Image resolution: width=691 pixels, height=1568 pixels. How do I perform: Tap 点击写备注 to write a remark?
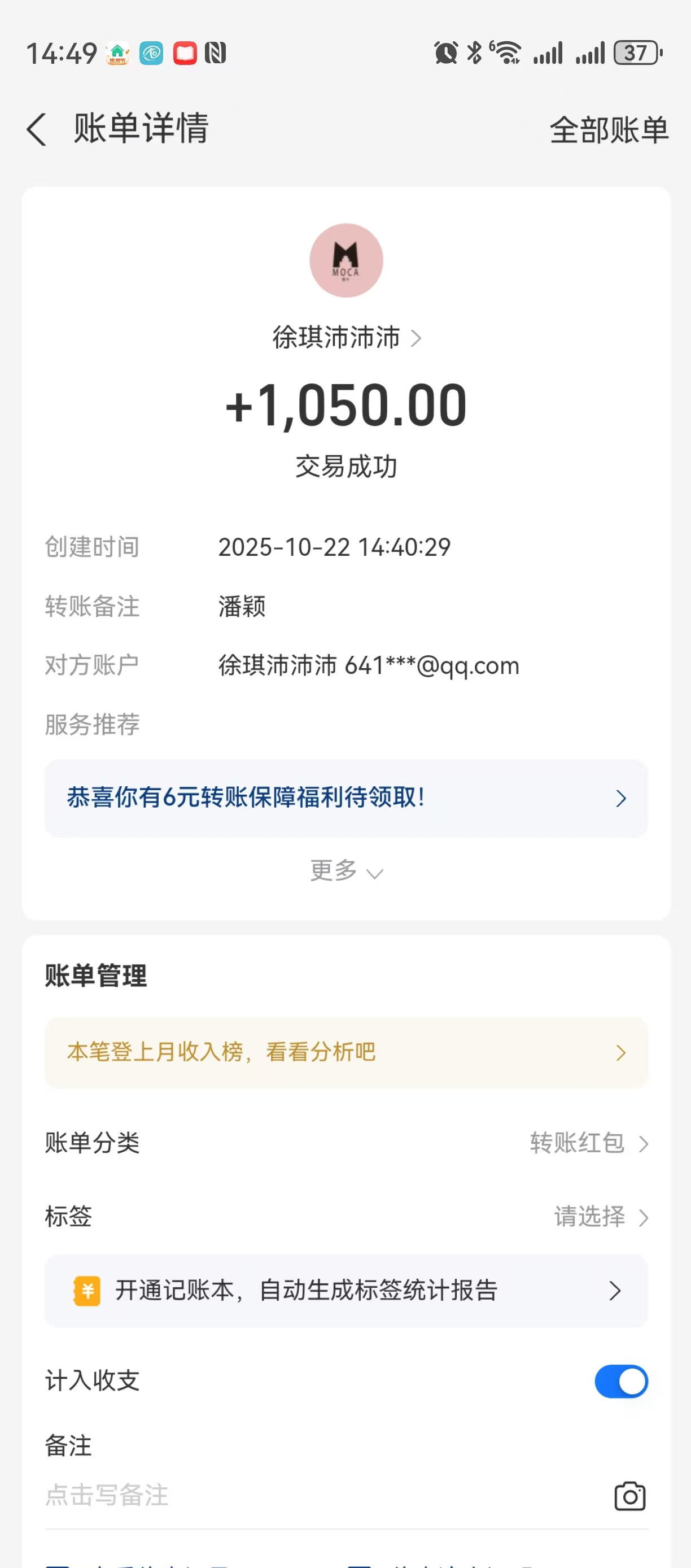pos(107,1496)
